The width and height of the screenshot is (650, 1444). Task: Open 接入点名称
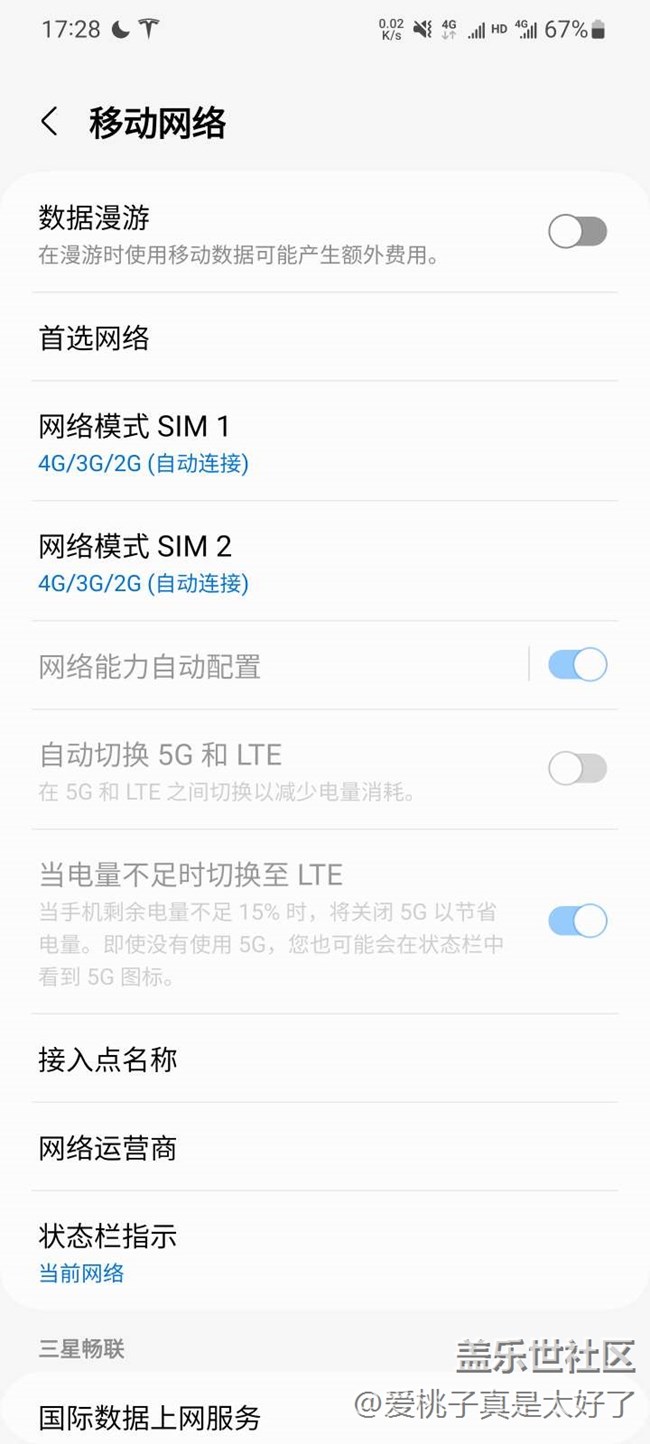[x=108, y=1060]
